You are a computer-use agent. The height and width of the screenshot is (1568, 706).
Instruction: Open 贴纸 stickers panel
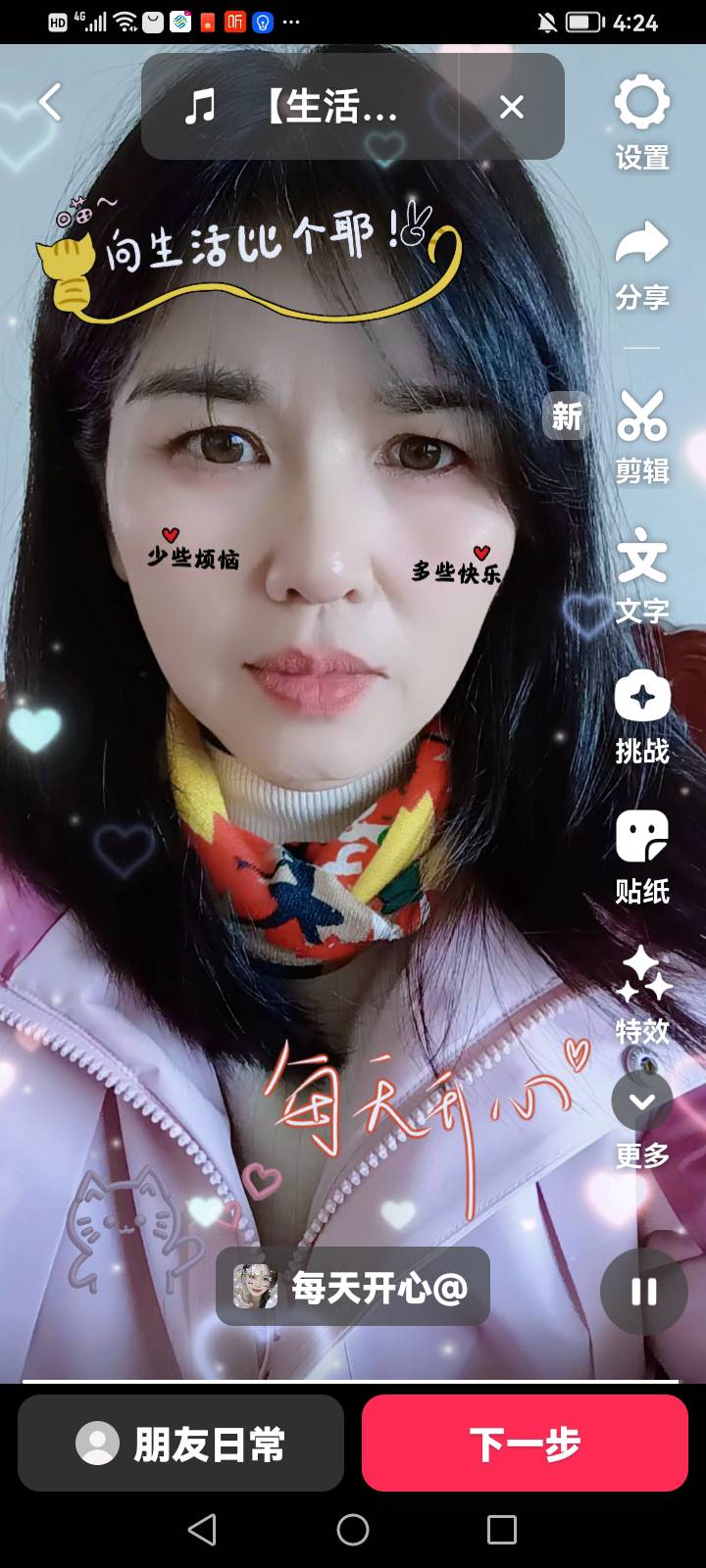(642, 857)
